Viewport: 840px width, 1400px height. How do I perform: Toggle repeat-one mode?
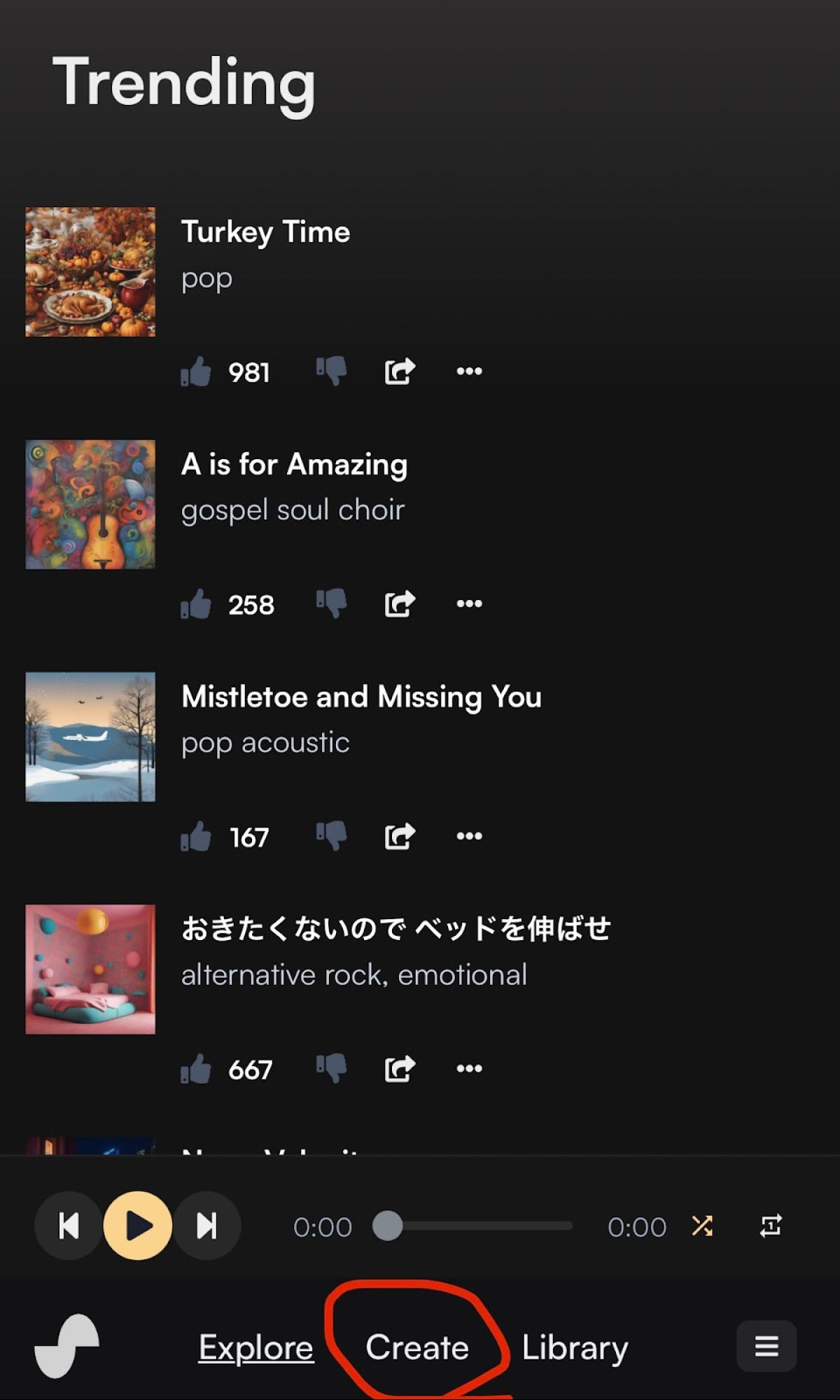771,1226
